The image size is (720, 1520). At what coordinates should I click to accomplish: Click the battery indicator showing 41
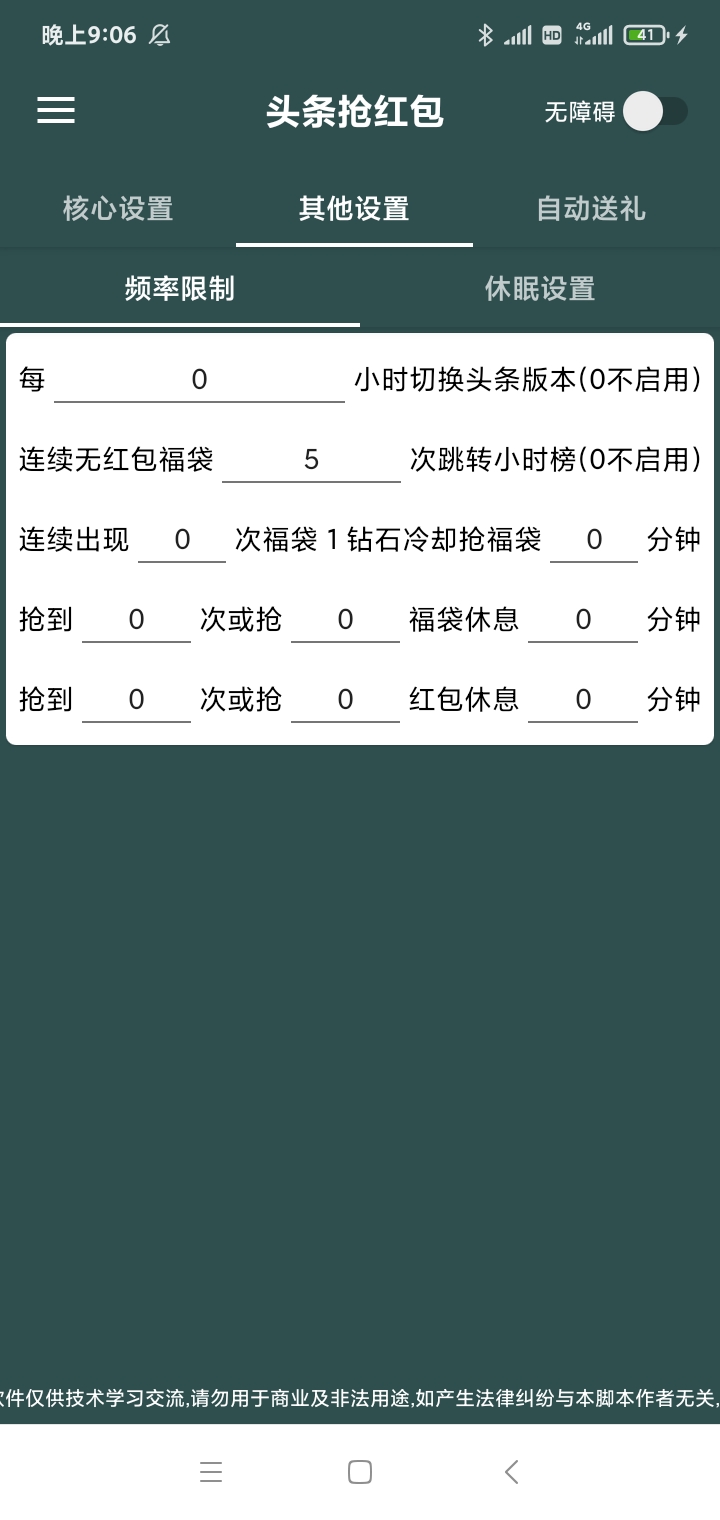pos(645,33)
